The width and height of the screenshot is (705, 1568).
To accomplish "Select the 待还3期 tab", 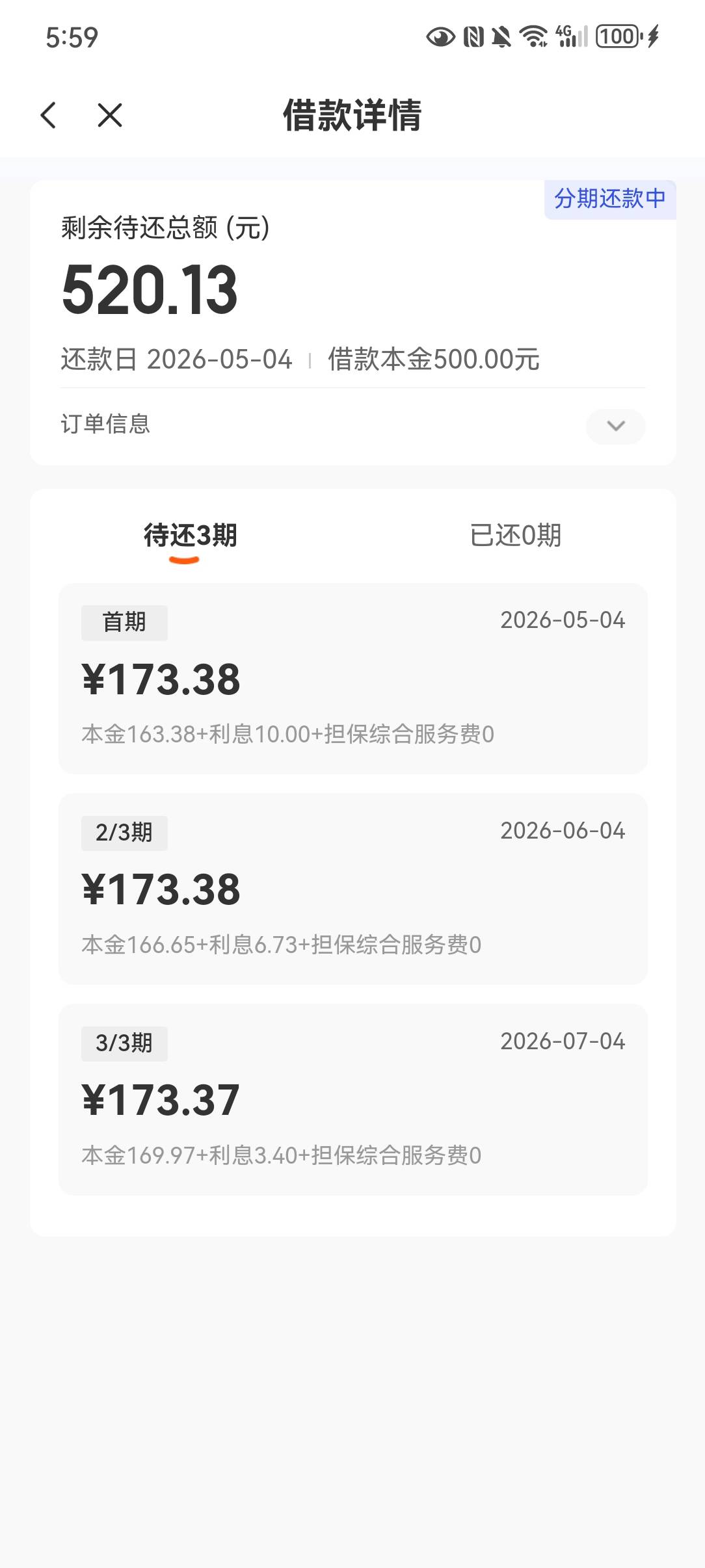I will pyautogui.click(x=190, y=536).
